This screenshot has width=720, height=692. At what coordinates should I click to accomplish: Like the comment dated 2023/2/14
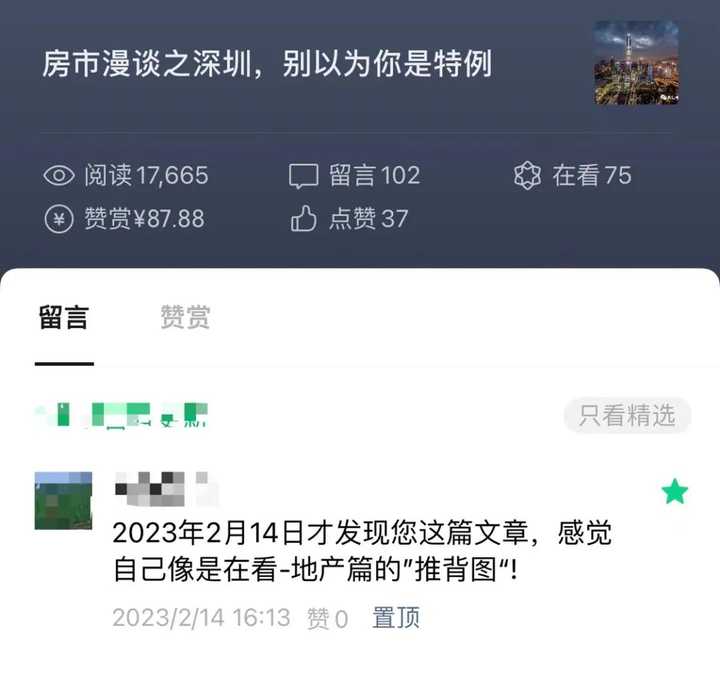pyautogui.click(x=327, y=619)
